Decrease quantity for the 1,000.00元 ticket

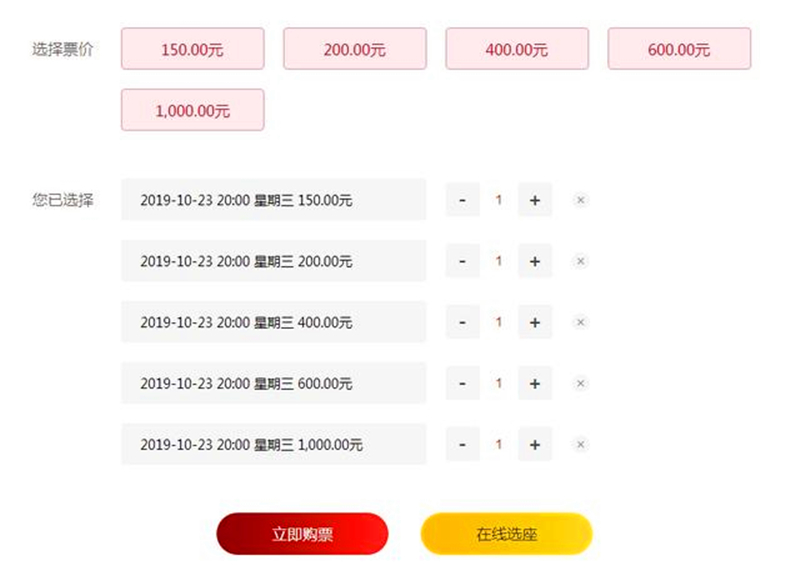click(462, 444)
